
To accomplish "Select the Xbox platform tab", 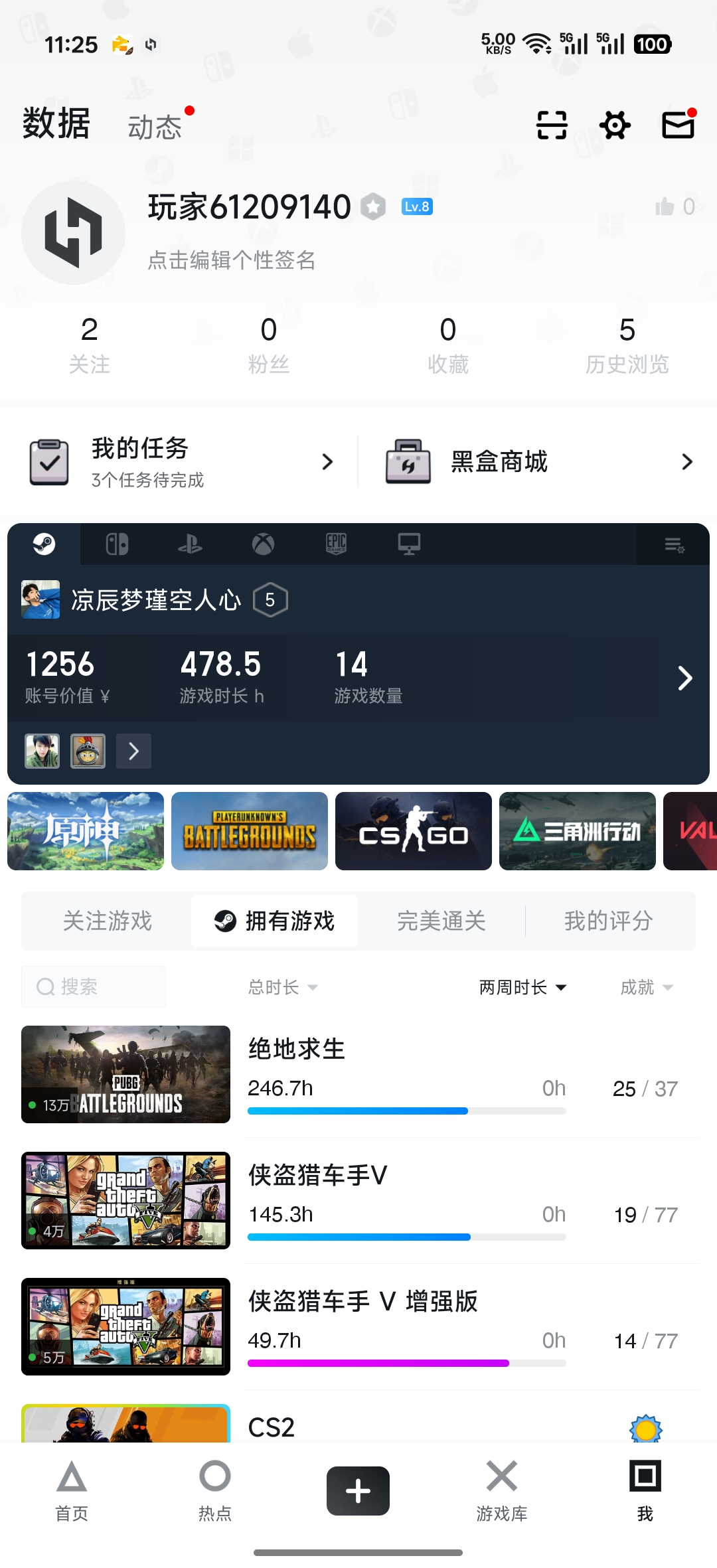I will (x=263, y=544).
